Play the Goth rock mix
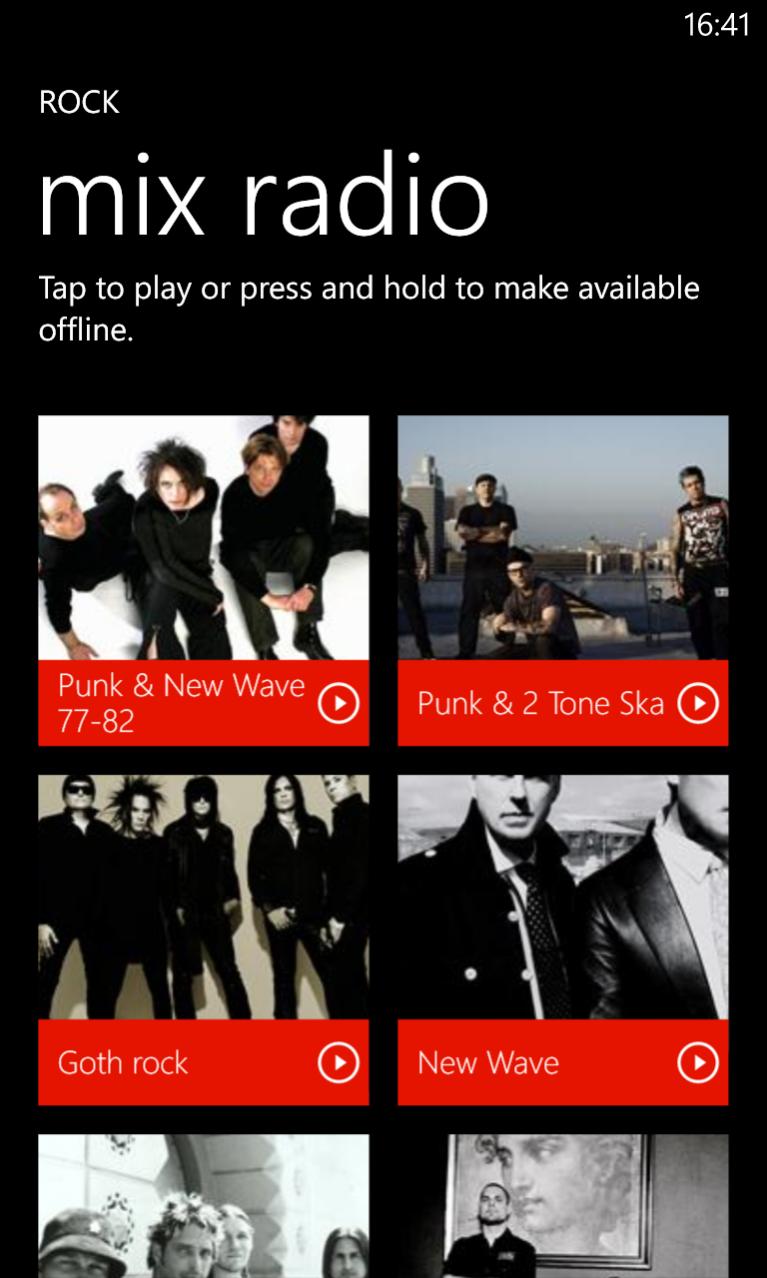 tap(338, 1063)
